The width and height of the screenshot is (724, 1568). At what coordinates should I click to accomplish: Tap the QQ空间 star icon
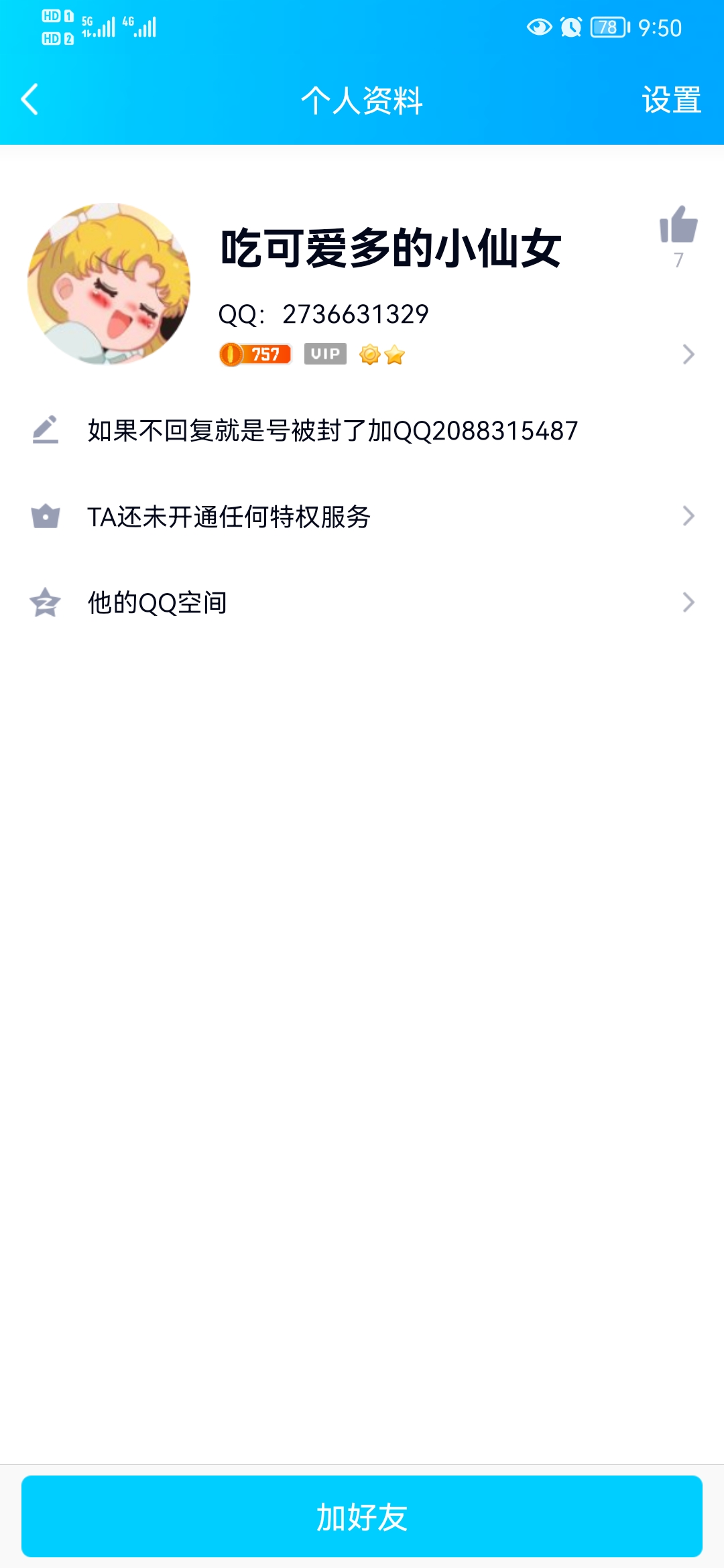click(44, 602)
